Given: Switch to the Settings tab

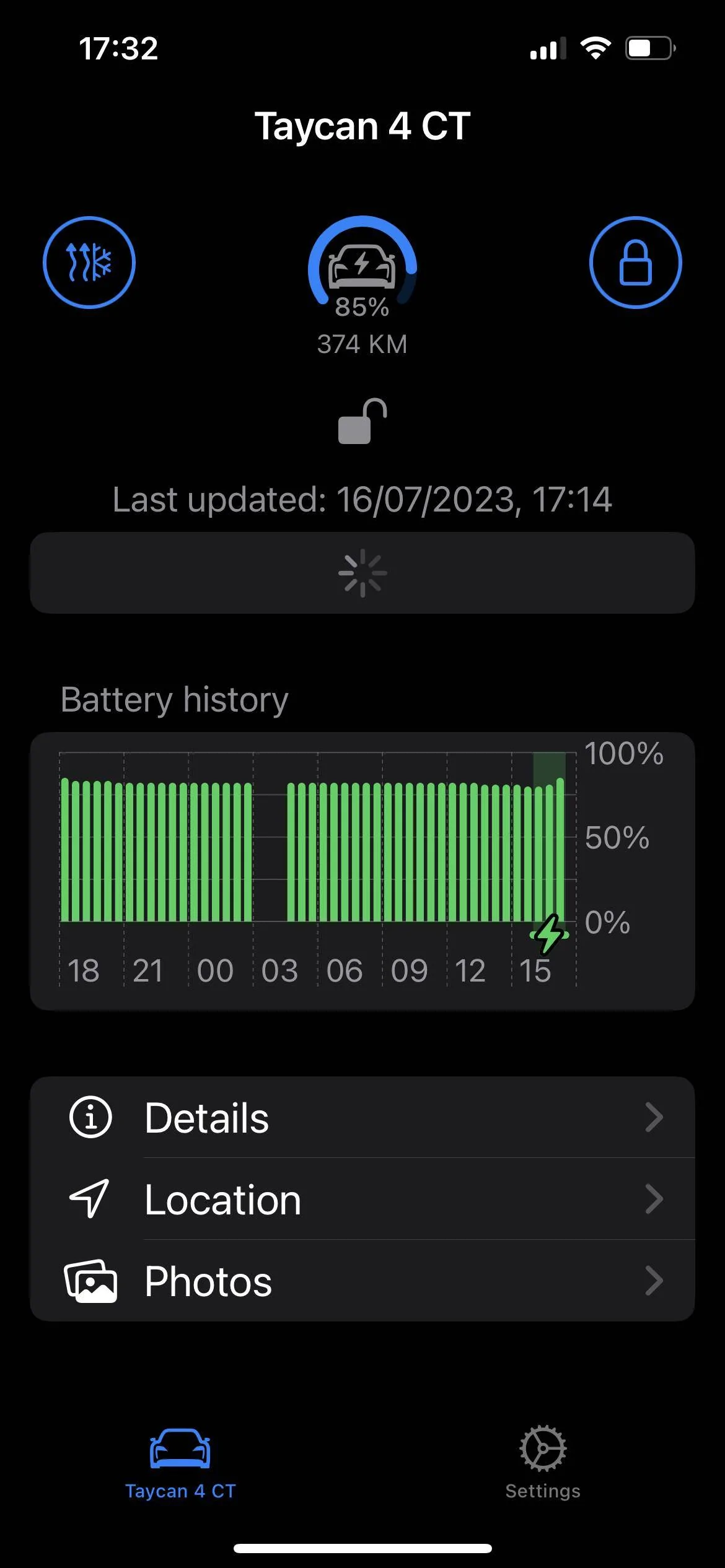Looking at the screenshot, I should (x=543, y=1463).
